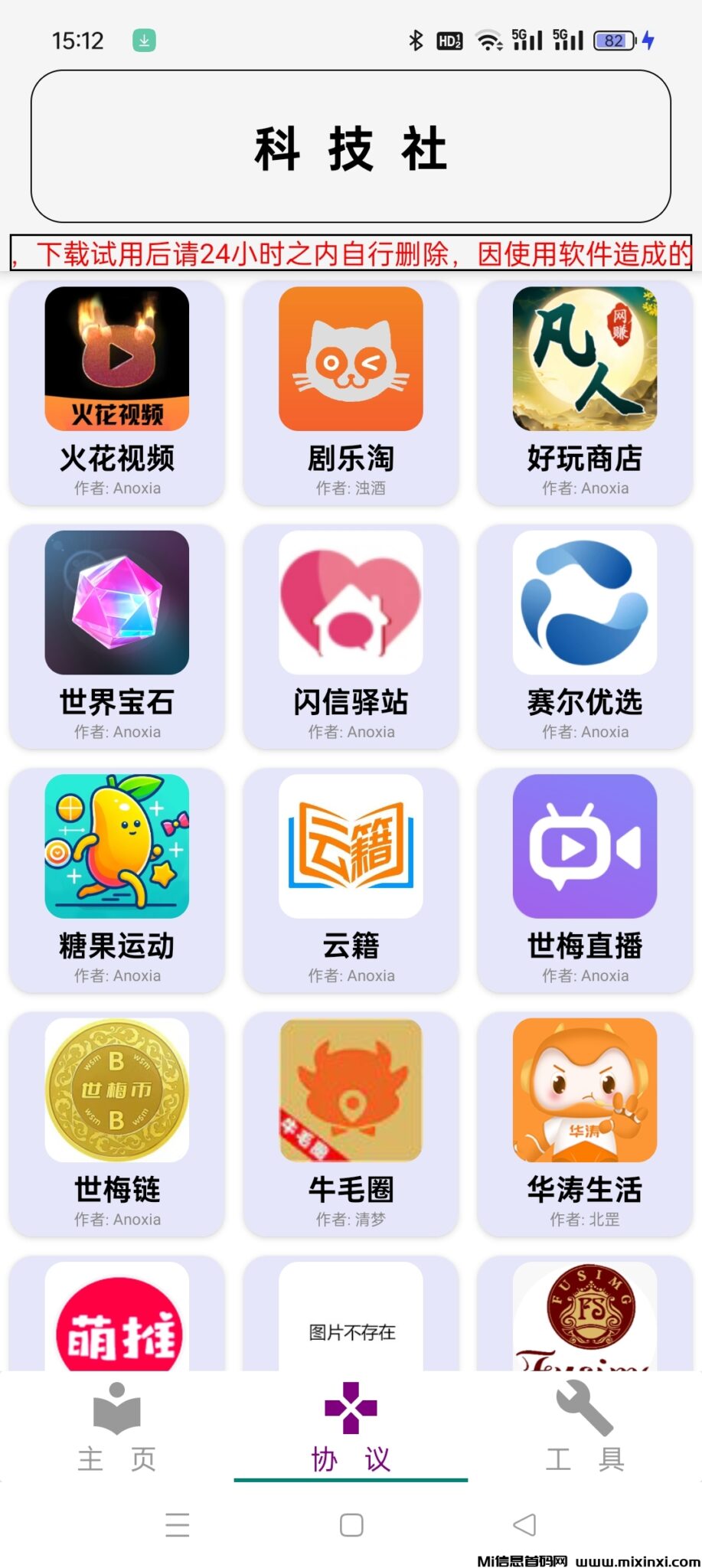Select the 赛尔优选 app icon
This screenshot has height=1568, width=702.
point(583,602)
